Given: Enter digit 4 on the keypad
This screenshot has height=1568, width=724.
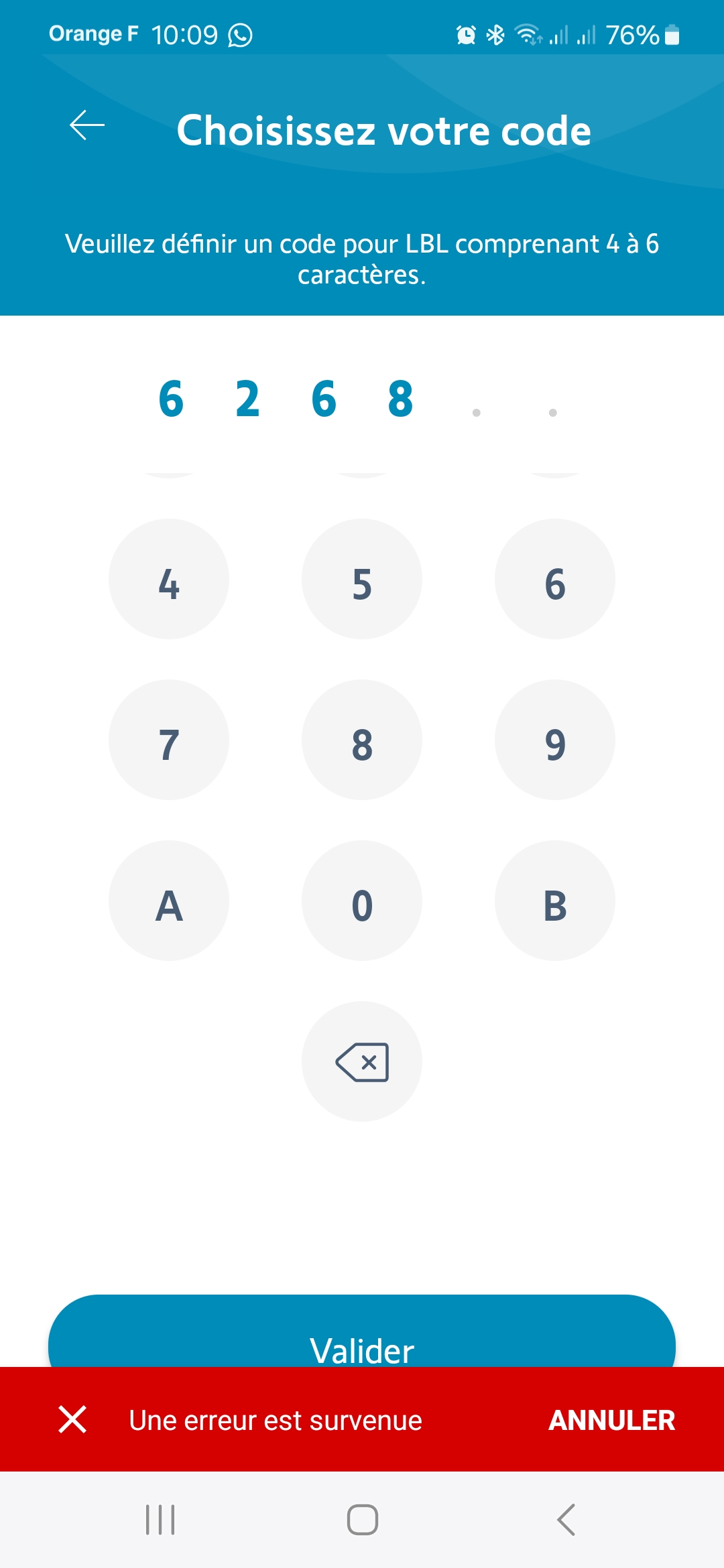Looking at the screenshot, I should [x=169, y=580].
